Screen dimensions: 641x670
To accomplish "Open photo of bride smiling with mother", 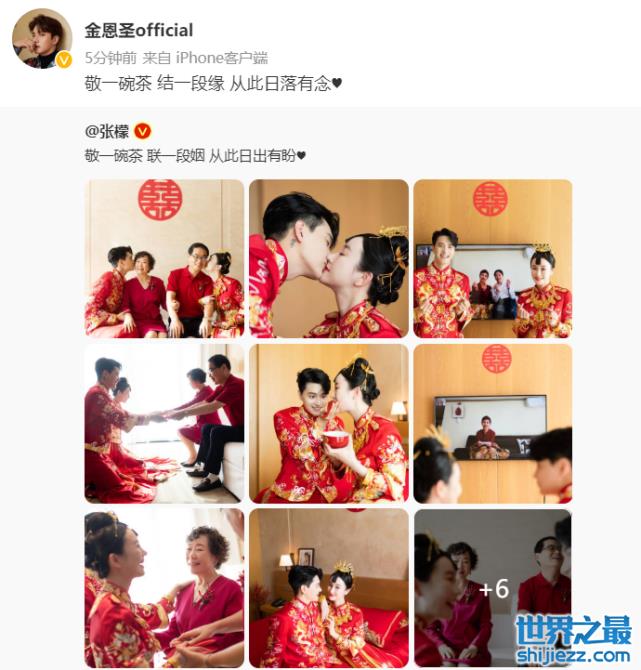I will [x=164, y=588].
